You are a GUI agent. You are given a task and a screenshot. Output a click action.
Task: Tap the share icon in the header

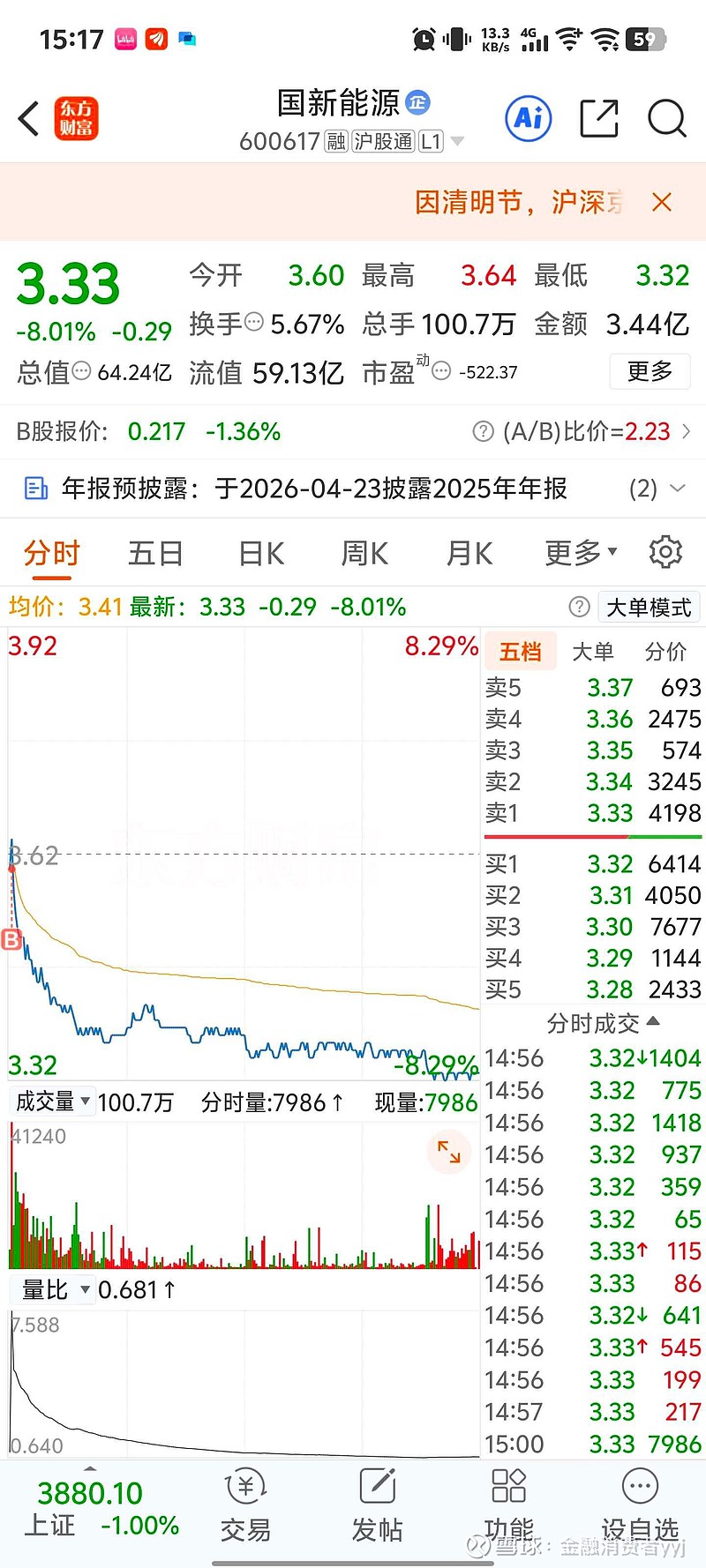pyautogui.click(x=599, y=117)
